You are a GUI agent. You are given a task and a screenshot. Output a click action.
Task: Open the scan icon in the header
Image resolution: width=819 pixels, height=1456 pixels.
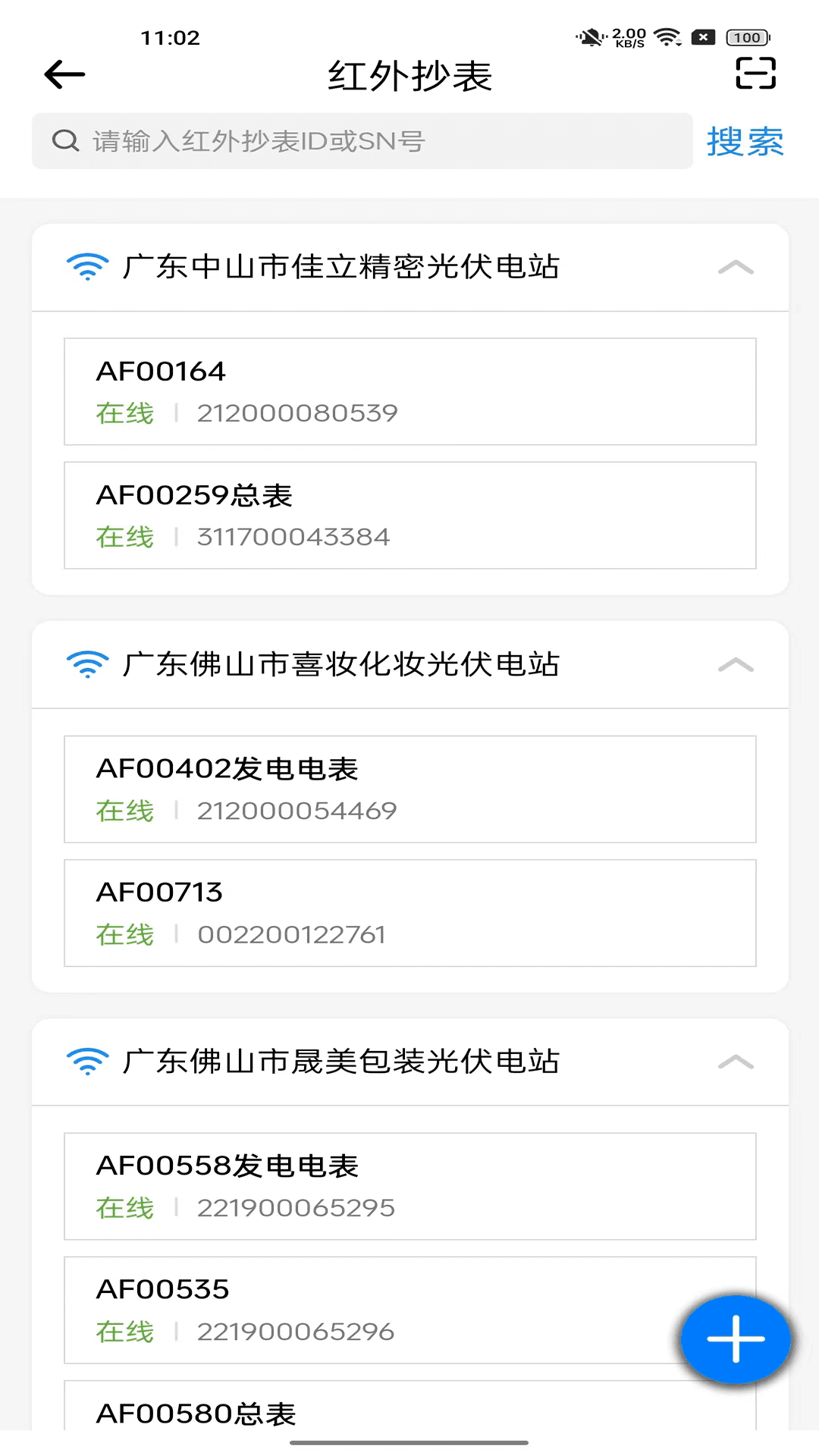755,74
